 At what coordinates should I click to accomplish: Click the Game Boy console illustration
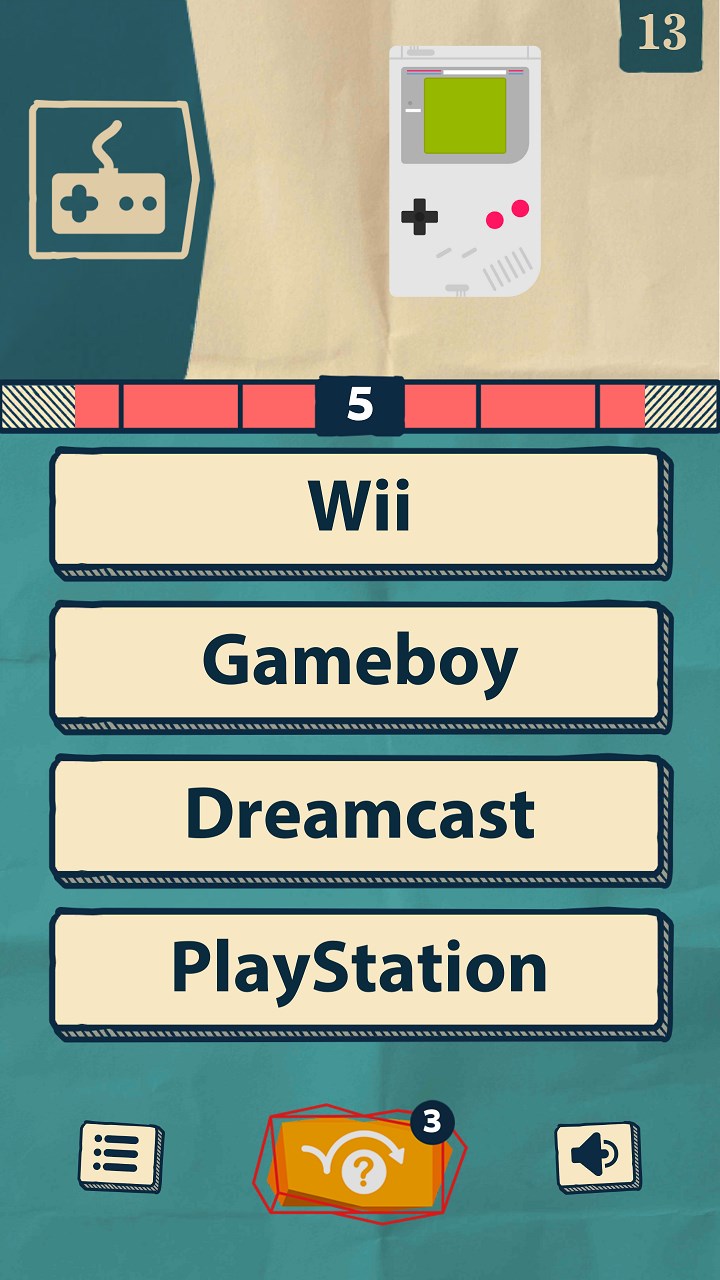point(465,170)
